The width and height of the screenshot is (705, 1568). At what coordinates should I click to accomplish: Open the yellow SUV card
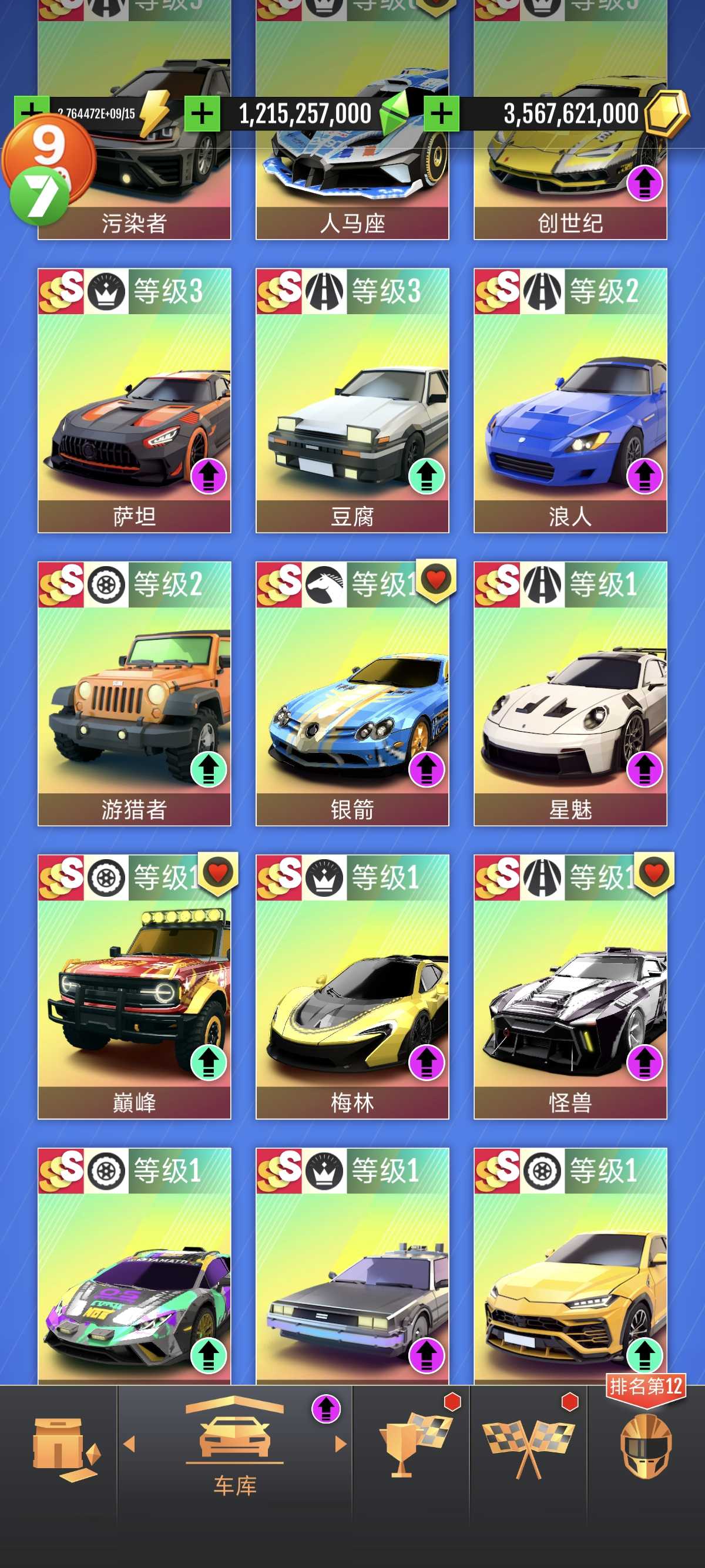[x=570, y=1266]
